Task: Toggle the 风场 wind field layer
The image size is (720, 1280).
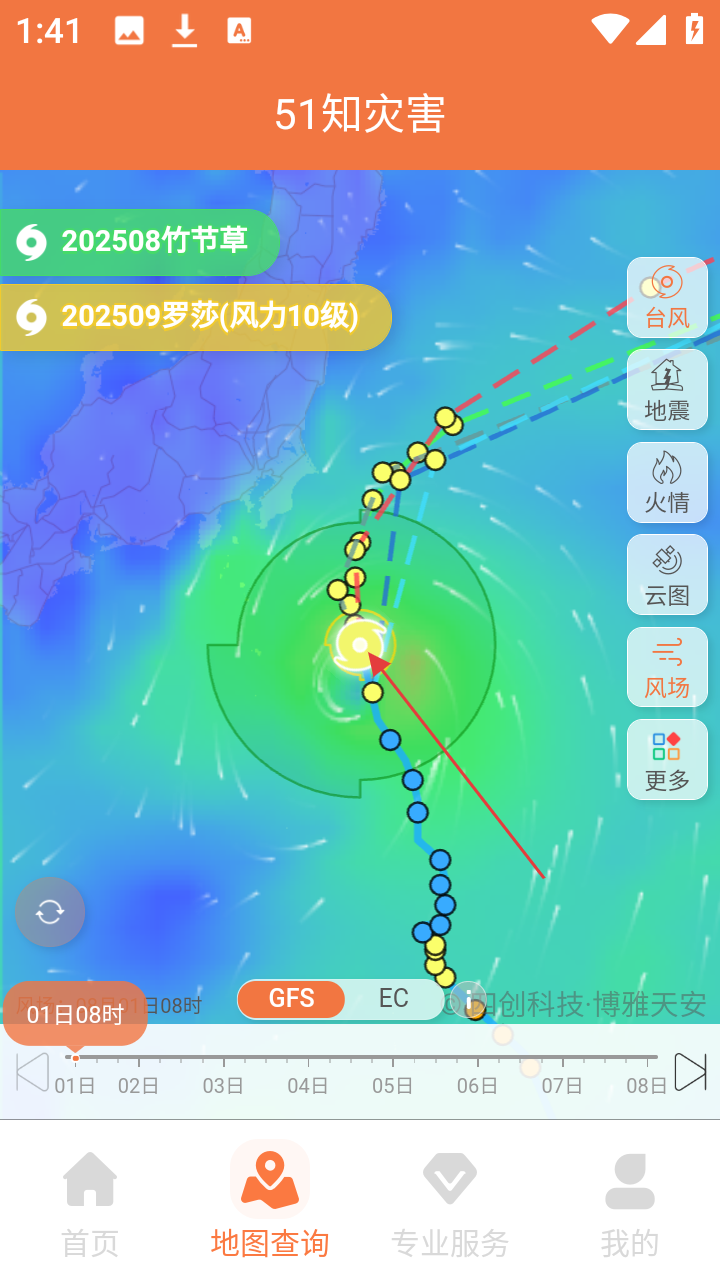Action: point(667,667)
